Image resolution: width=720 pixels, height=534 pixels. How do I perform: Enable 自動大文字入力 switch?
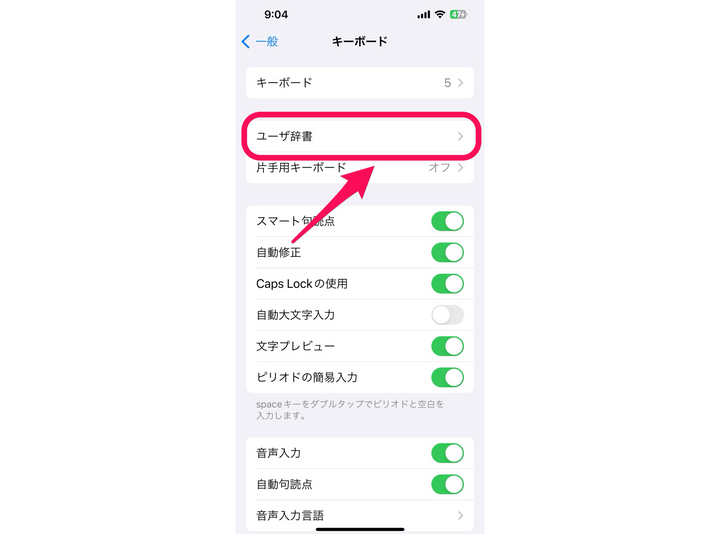point(447,315)
